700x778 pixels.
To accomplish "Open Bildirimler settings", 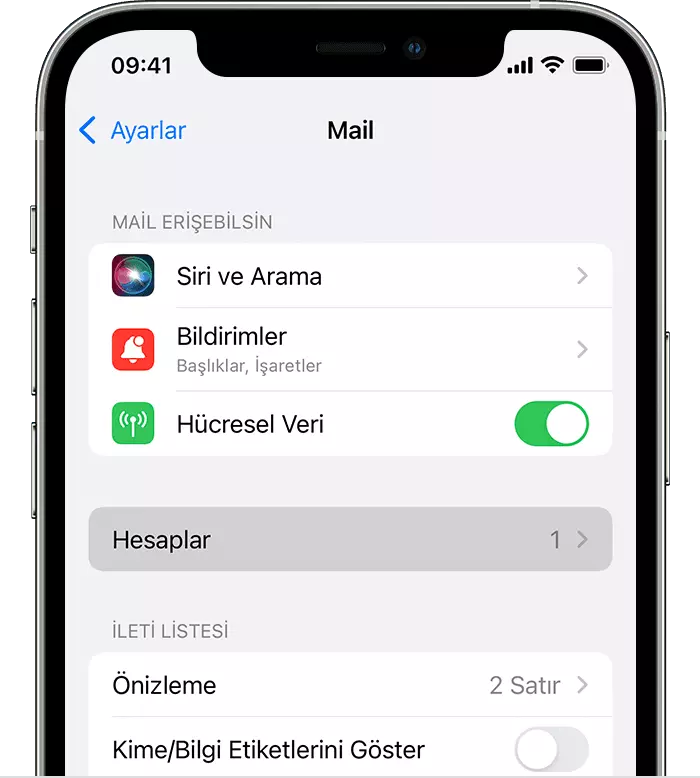I will tap(350, 349).
